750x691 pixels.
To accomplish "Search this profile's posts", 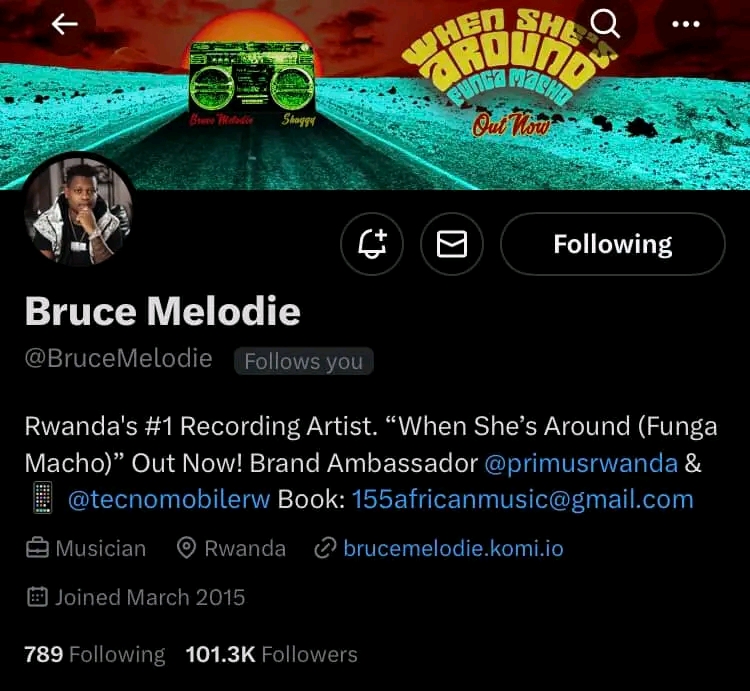I will click(x=606, y=24).
